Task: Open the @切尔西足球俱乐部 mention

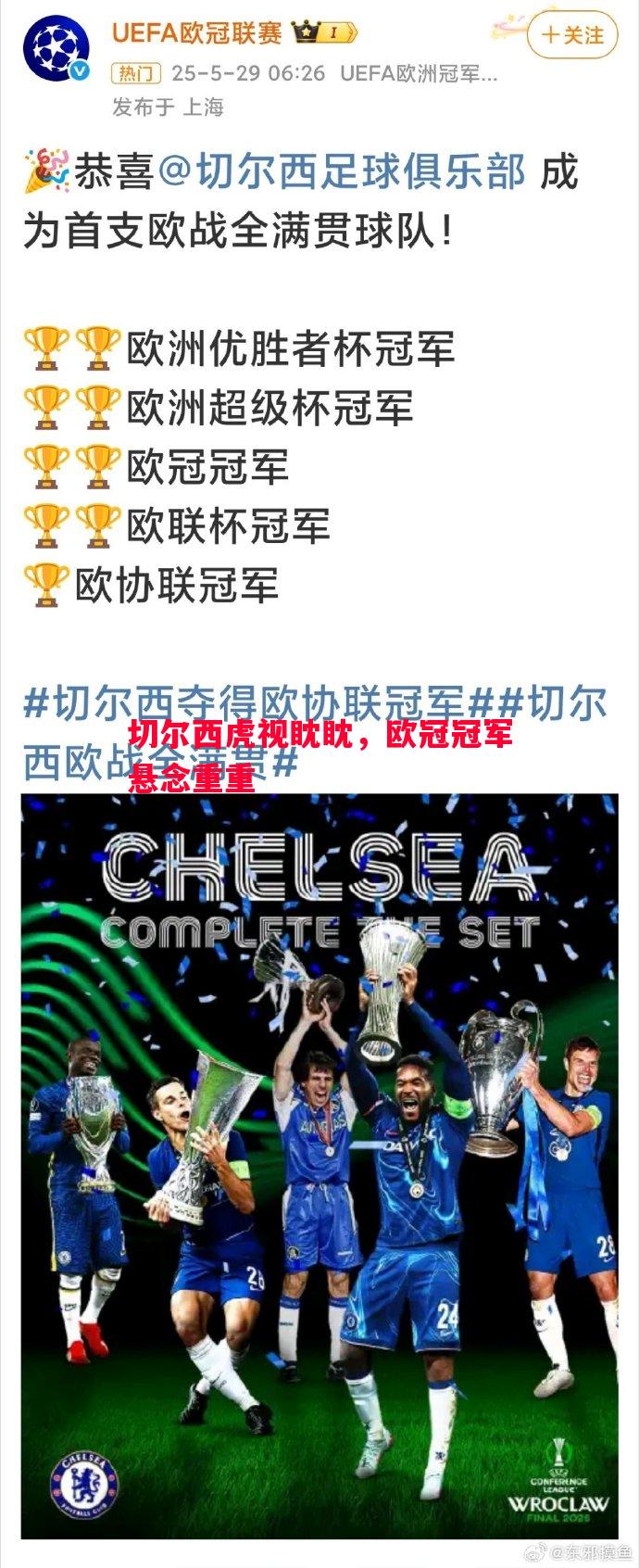Action: click(x=342, y=172)
